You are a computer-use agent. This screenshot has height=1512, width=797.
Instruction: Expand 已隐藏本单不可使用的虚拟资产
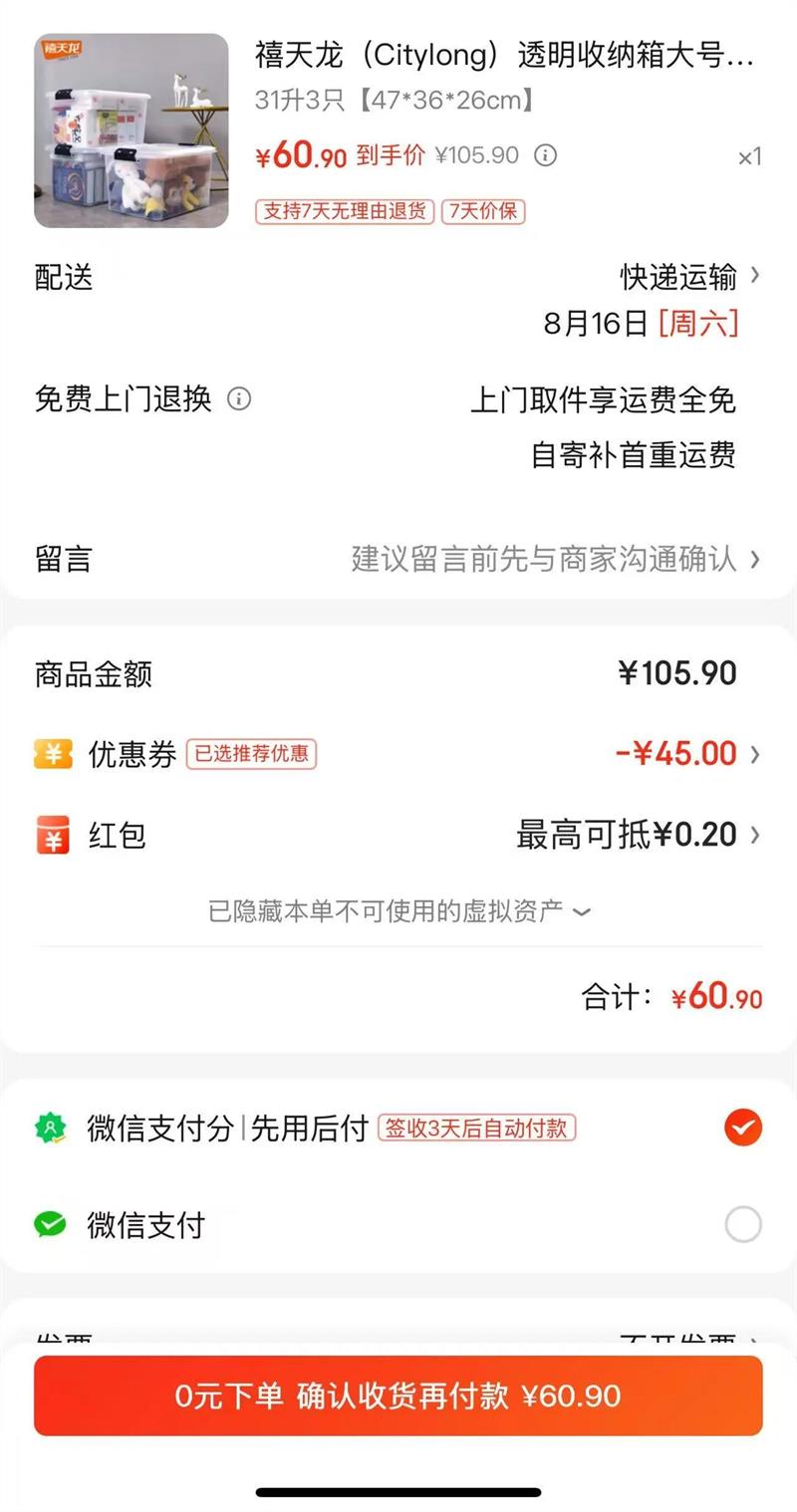[398, 910]
